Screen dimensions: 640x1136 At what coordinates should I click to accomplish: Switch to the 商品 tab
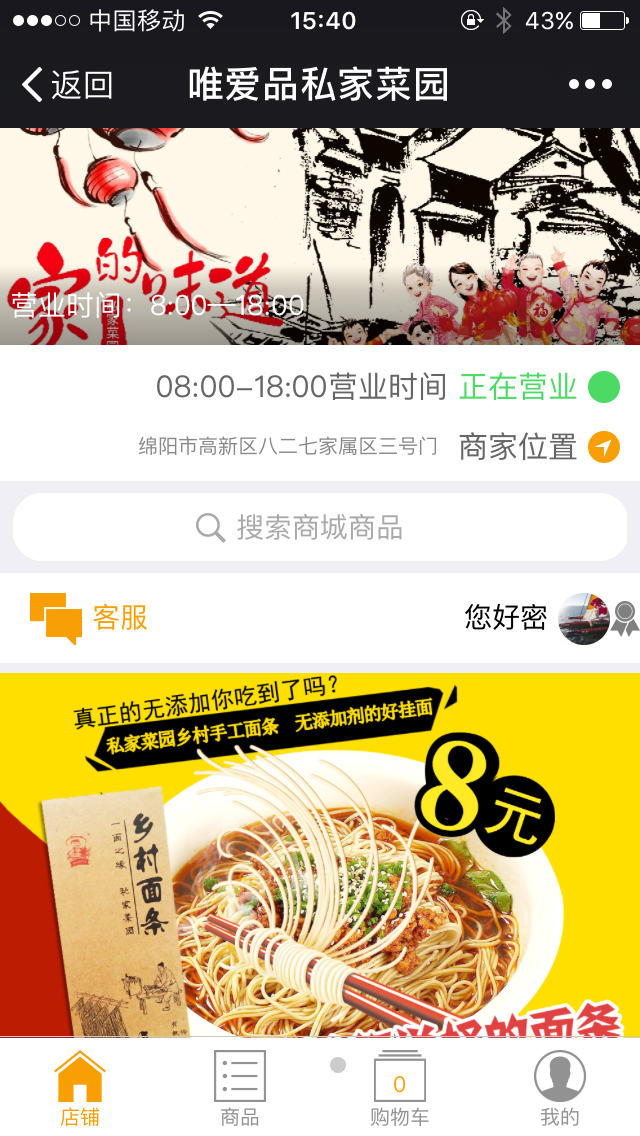[240, 1088]
